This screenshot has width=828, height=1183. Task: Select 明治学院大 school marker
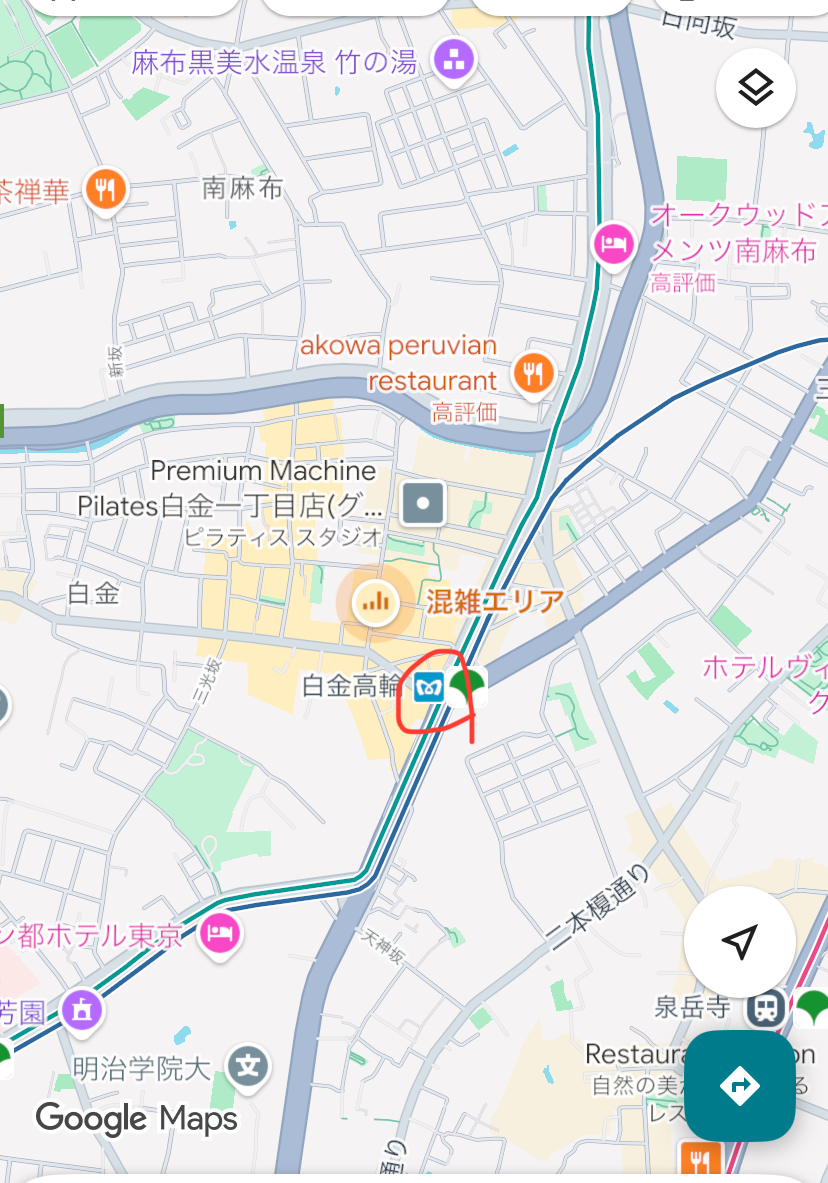pyautogui.click(x=247, y=1066)
